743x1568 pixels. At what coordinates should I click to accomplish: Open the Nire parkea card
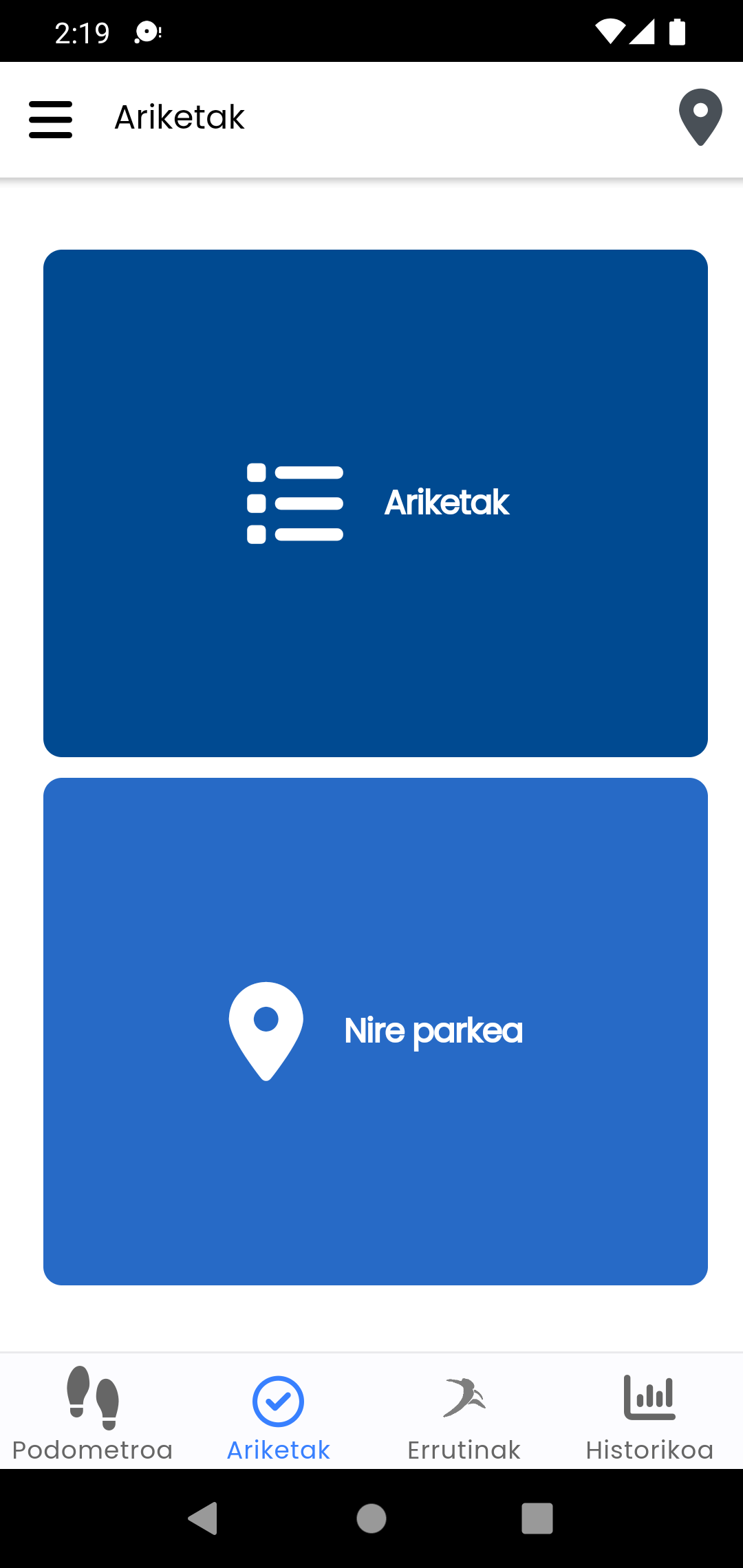pyautogui.click(x=376, y=1032)
